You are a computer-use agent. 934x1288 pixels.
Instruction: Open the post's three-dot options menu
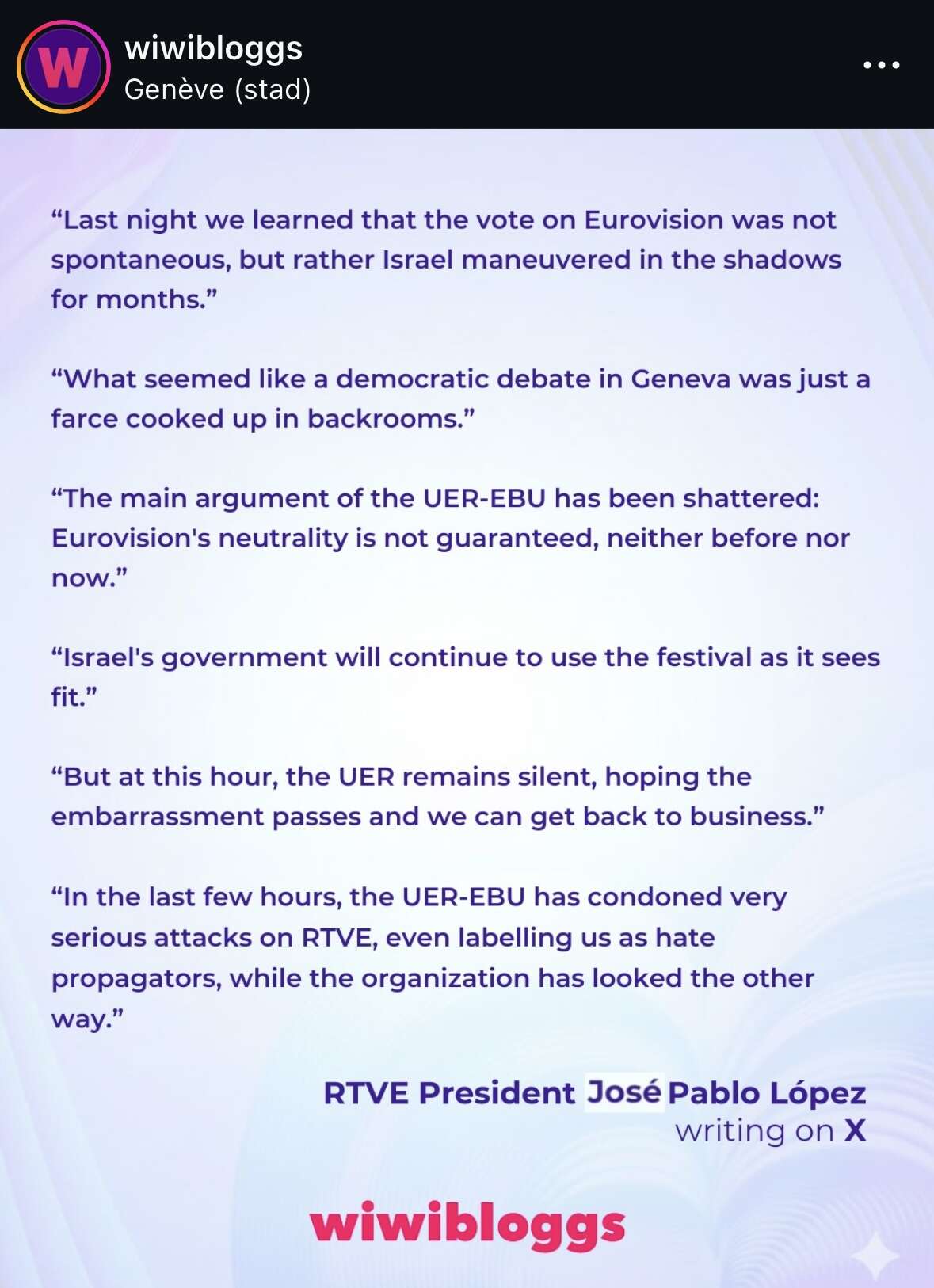pos(881,65)
